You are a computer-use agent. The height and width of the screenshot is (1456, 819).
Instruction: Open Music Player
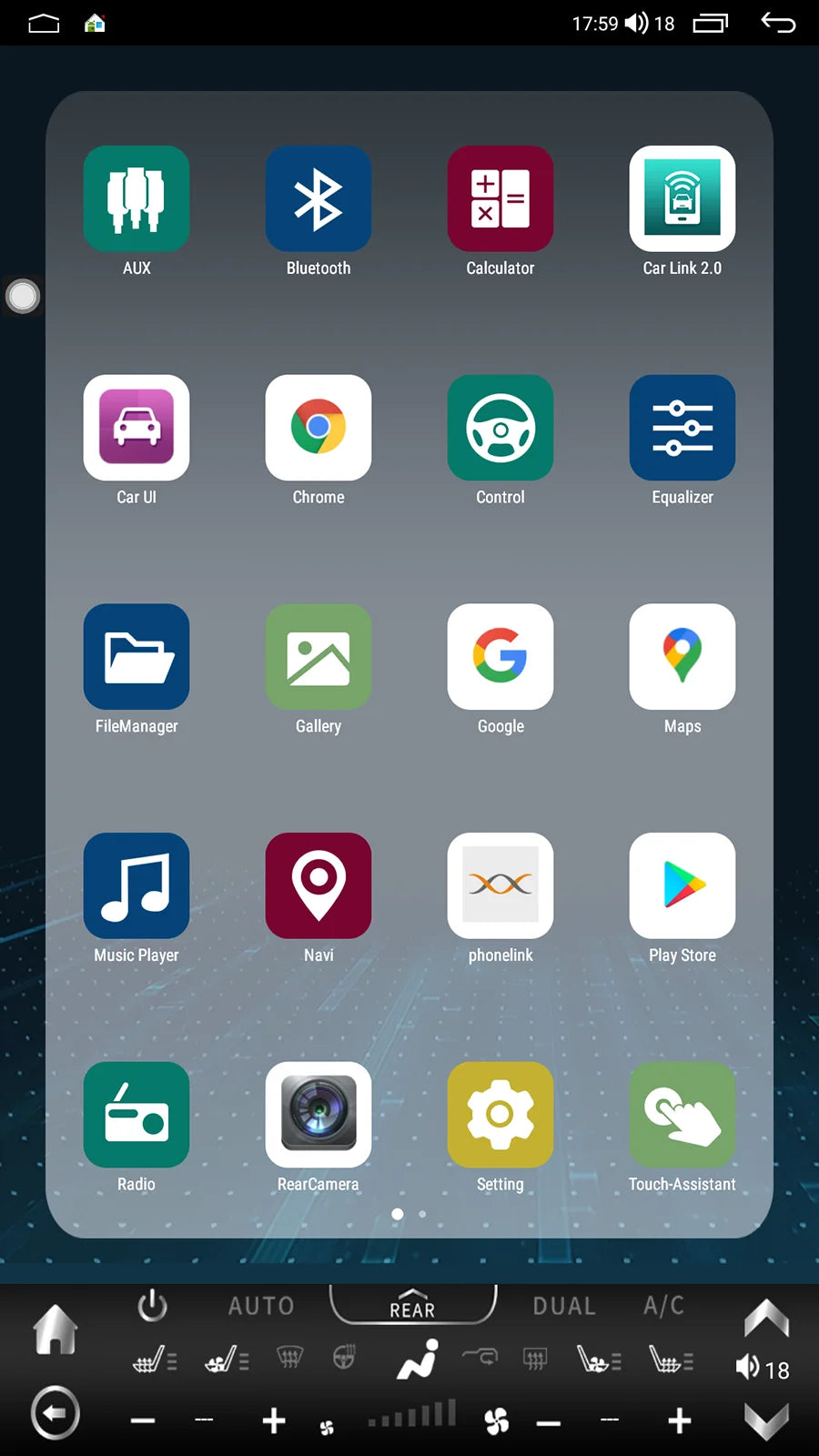pyautogui.click(x=136, y=885)
